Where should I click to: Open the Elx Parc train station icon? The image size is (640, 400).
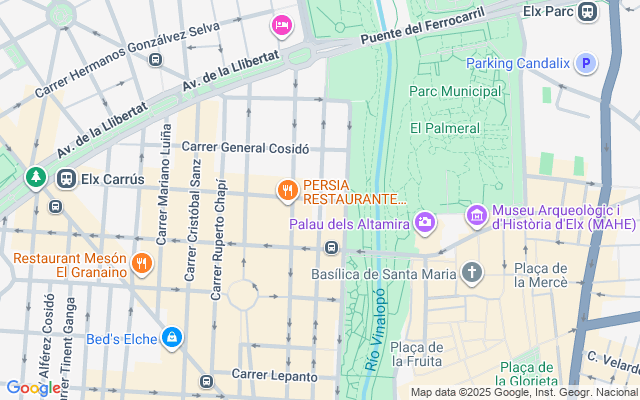point(588,11)
